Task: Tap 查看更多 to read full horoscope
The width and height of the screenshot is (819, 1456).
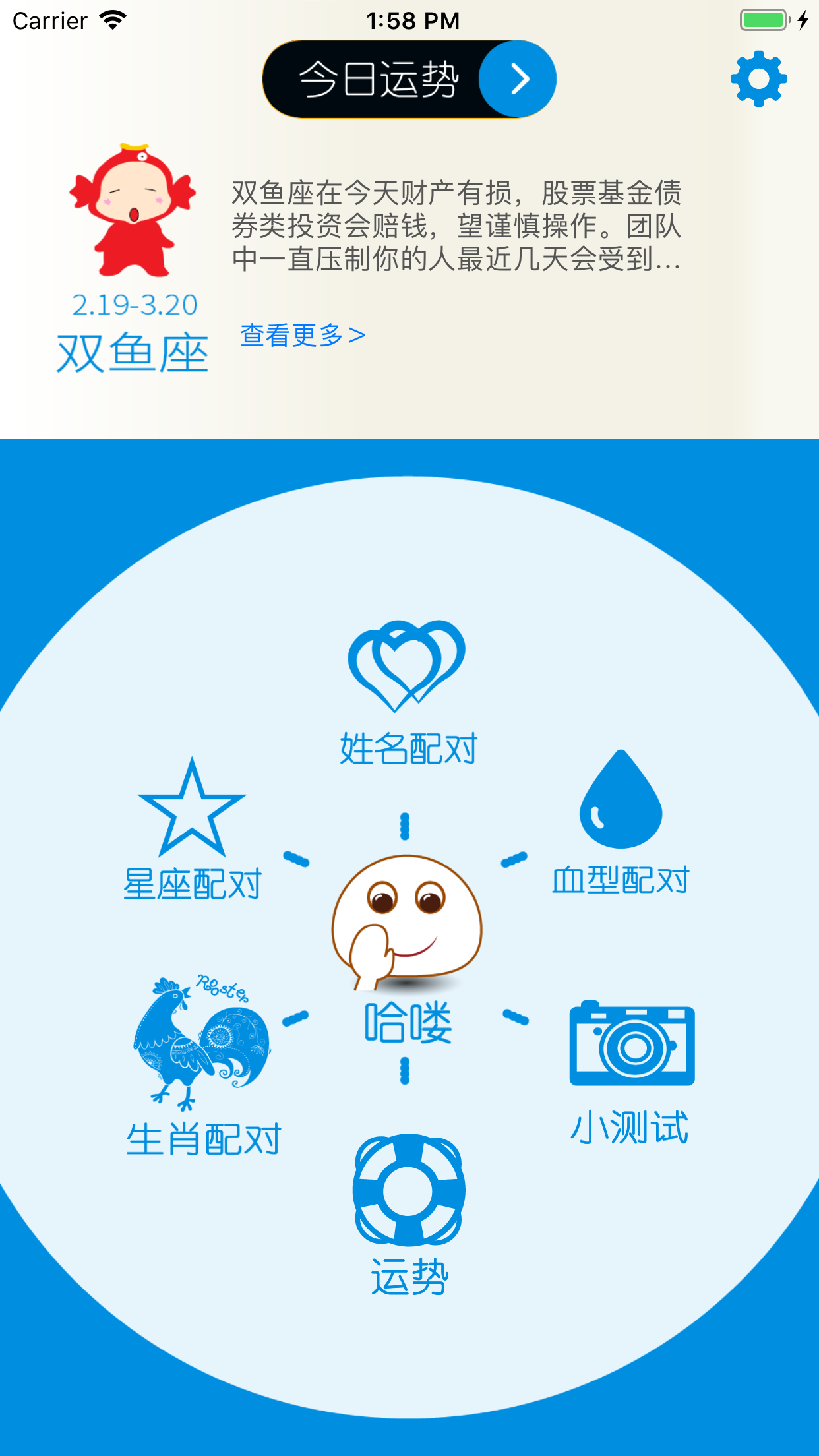Action: pos(301,336)
